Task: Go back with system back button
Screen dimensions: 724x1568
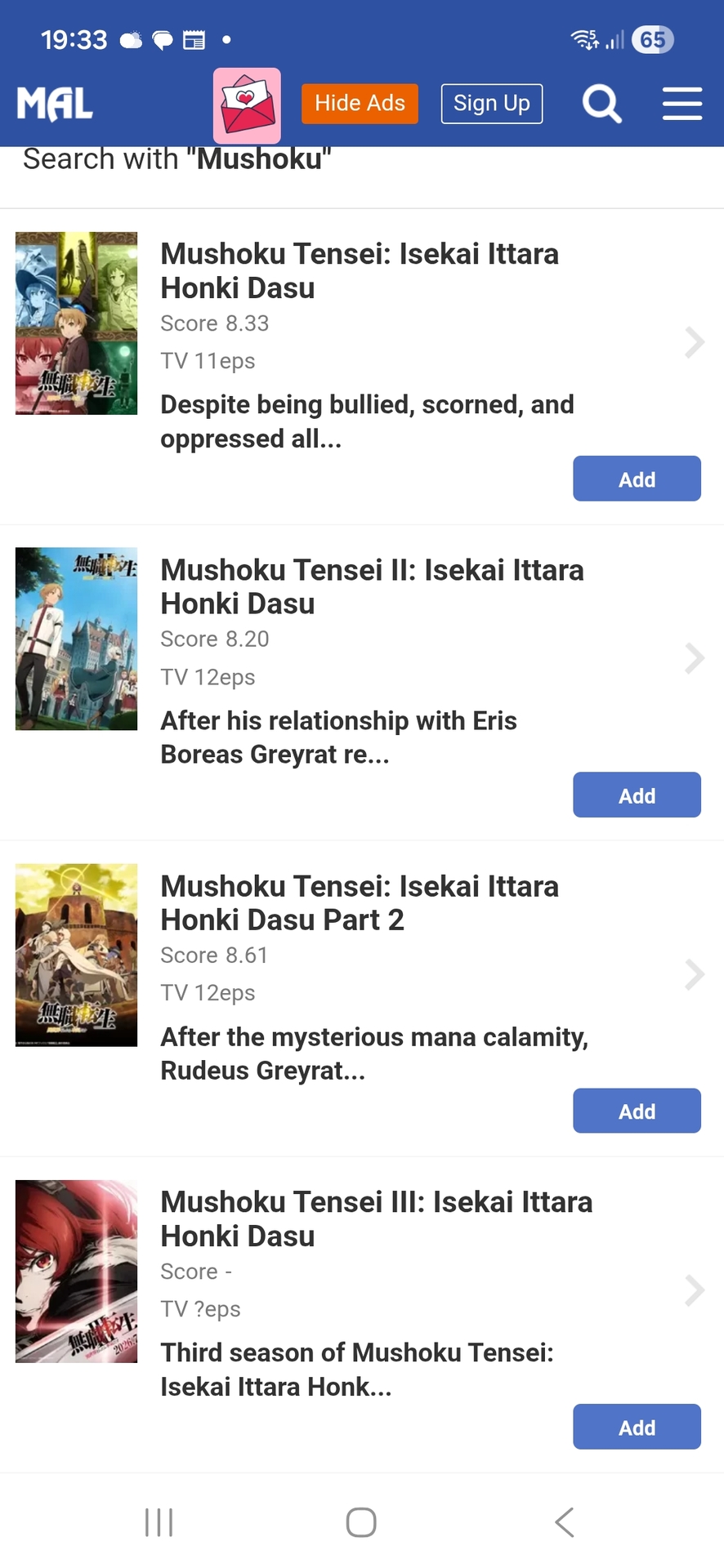Action: 564,1522
